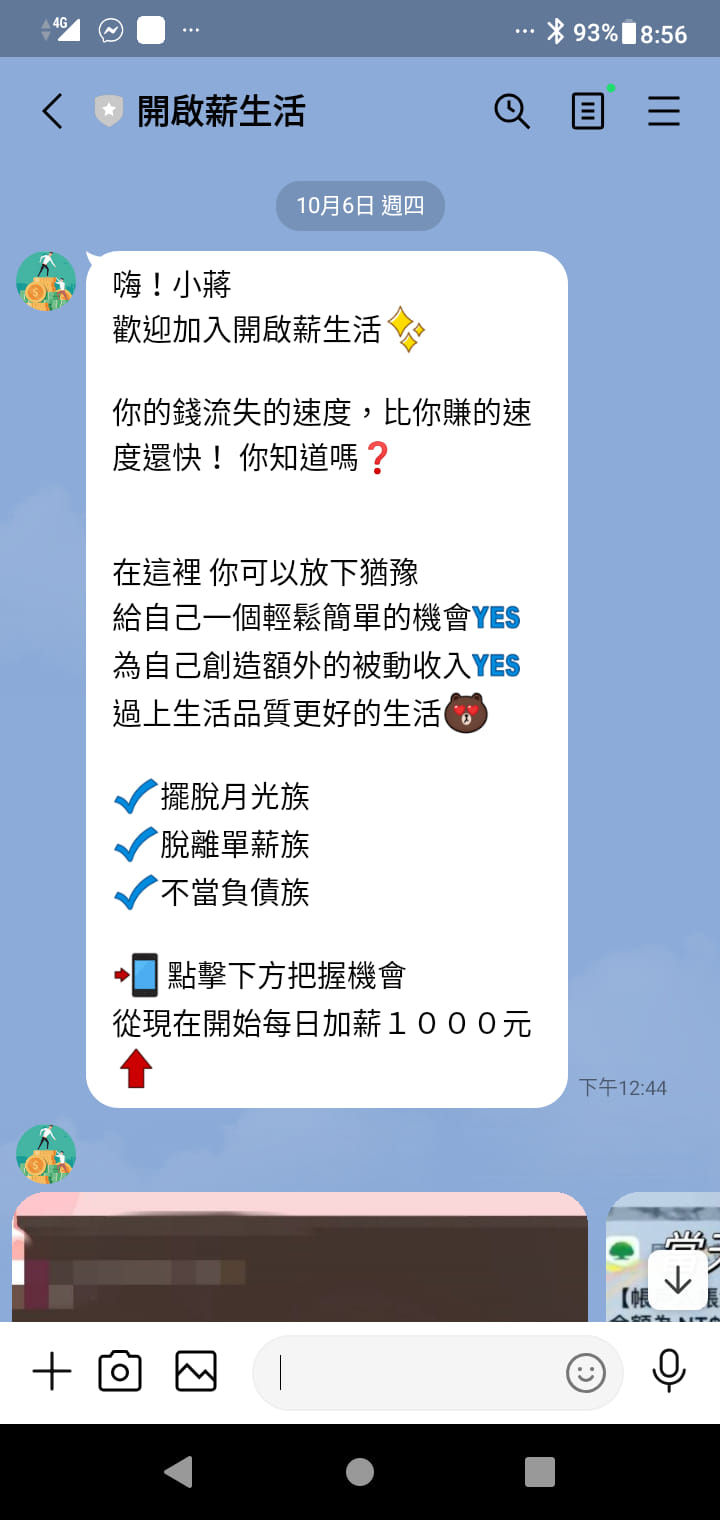Jump to latest message with down arrow

coord(678,1280)
